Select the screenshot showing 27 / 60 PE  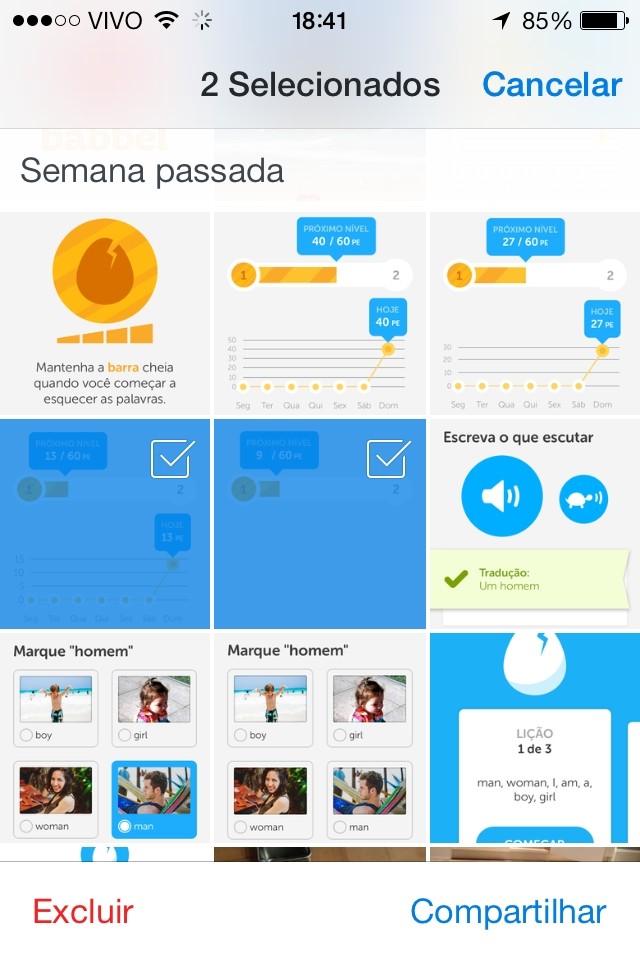[x=534, y=312]
